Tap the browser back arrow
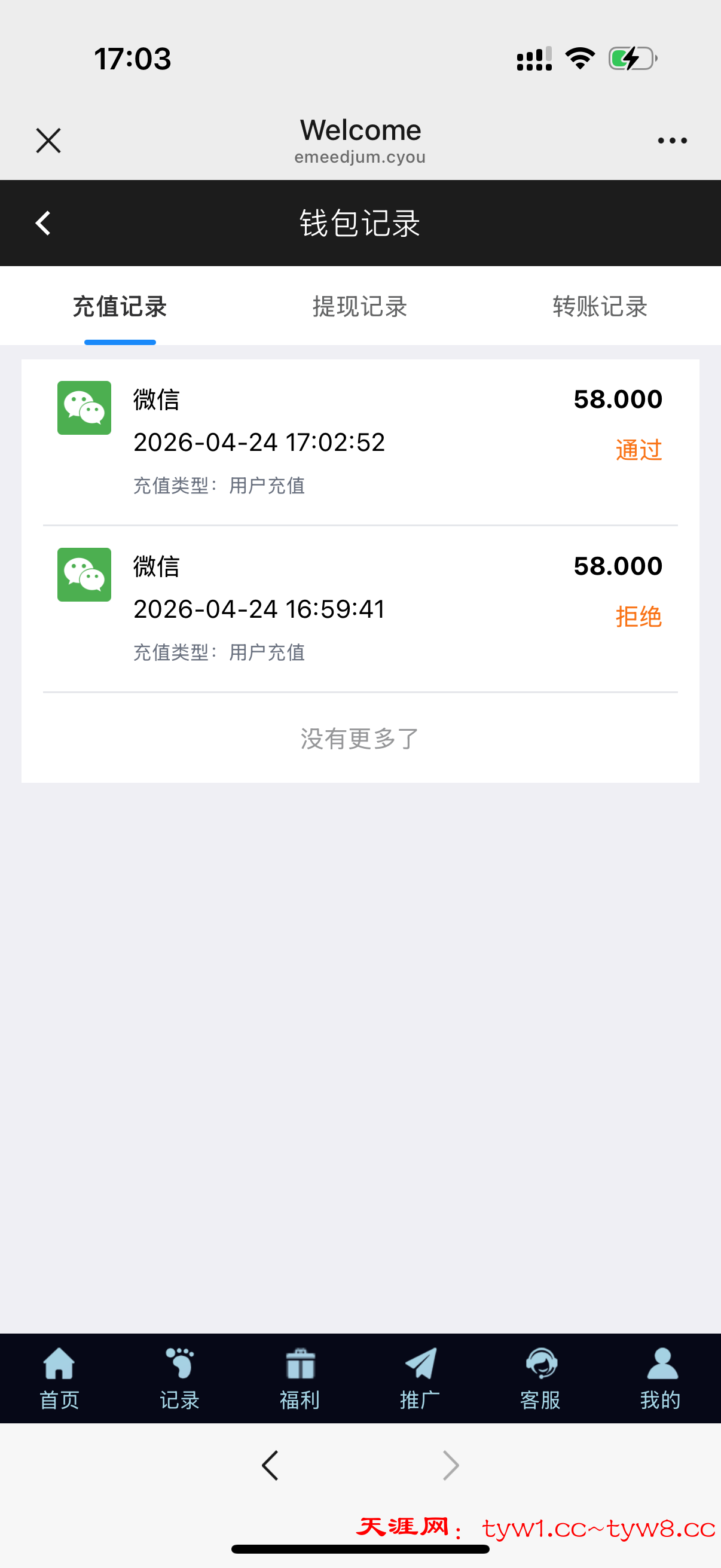721x1568 pixels. (x=270, y=1465)
